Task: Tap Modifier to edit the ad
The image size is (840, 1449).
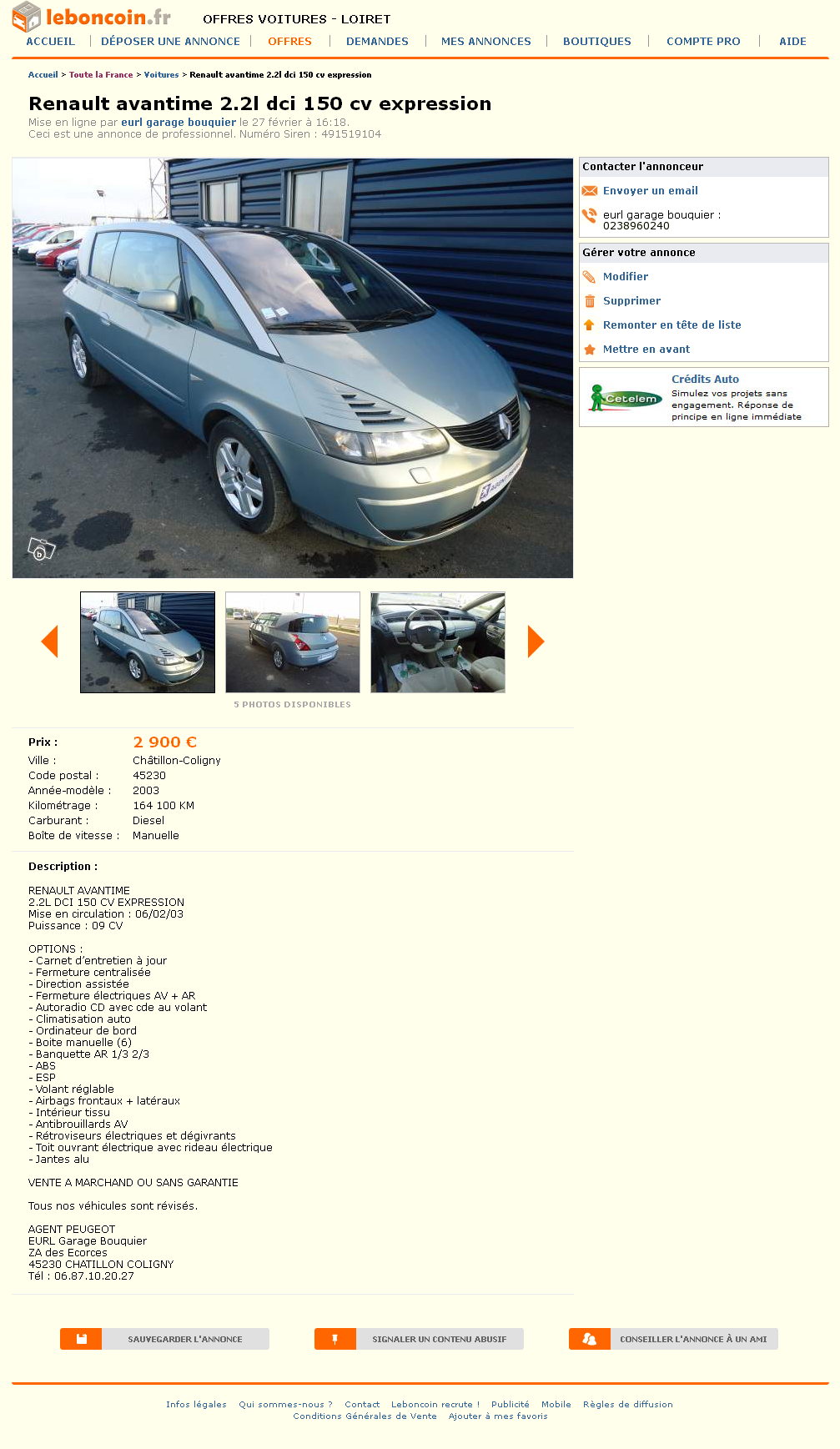Action: pyautogui.click(x=625, y=277)
